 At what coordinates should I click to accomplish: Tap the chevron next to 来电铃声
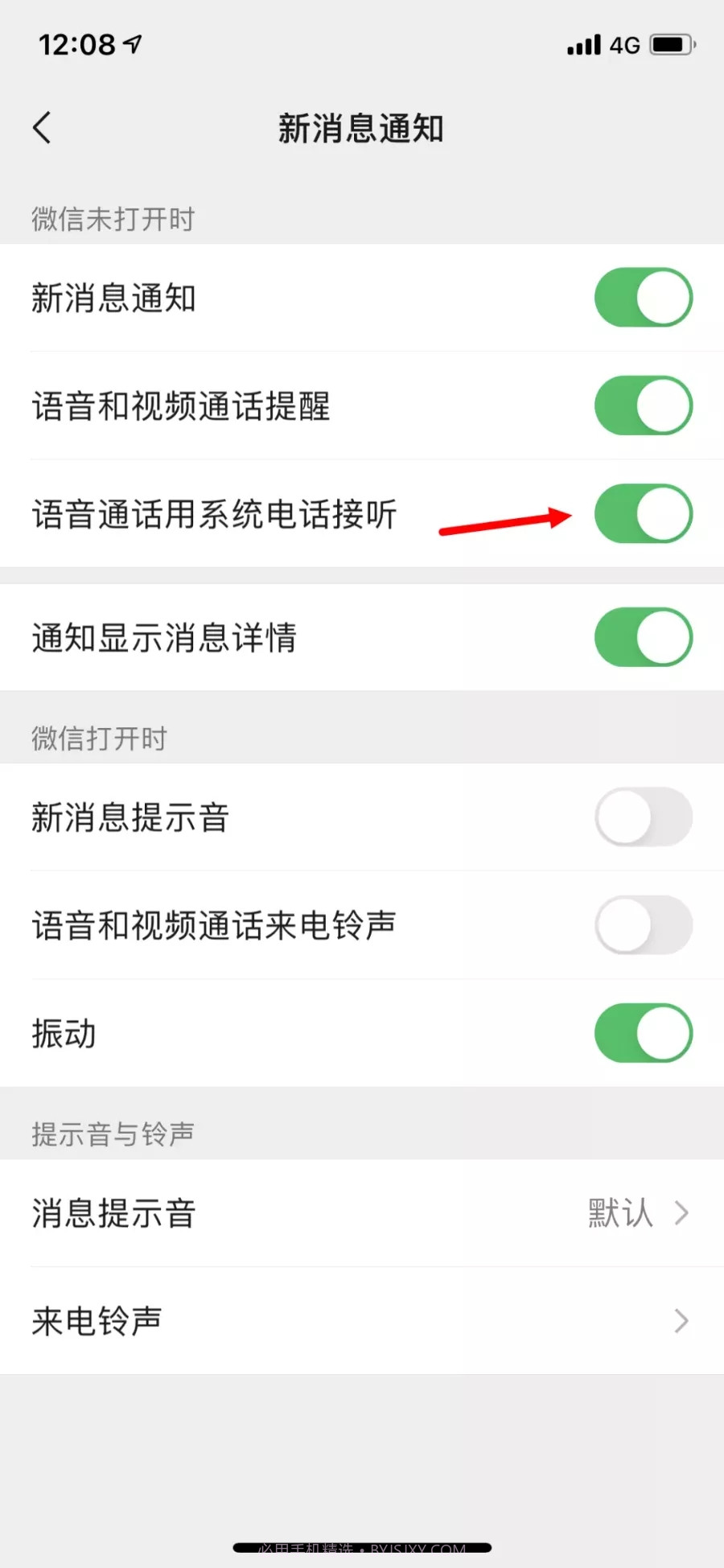pos(681,1319)
